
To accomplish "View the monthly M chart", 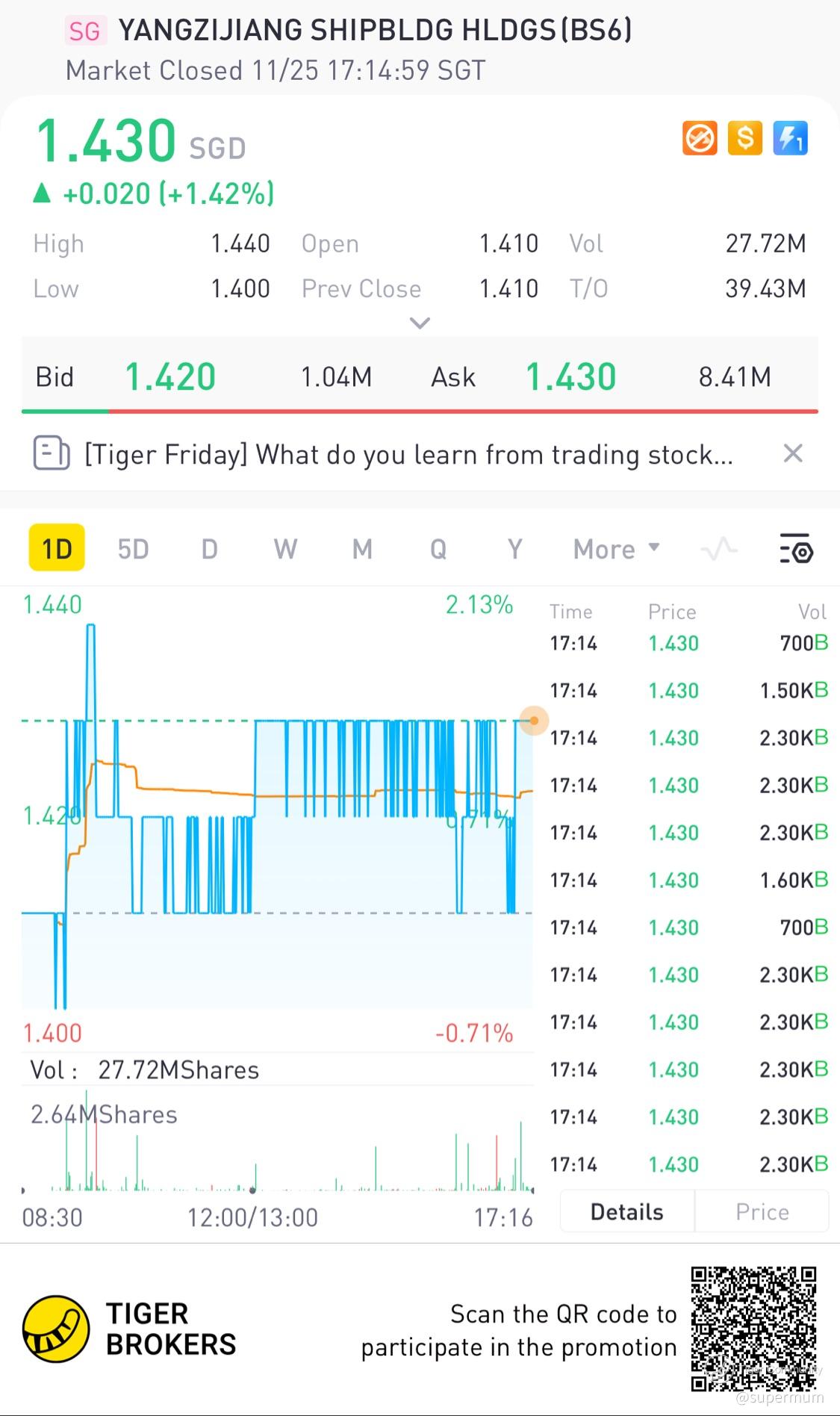I will [x=362, y=549].
